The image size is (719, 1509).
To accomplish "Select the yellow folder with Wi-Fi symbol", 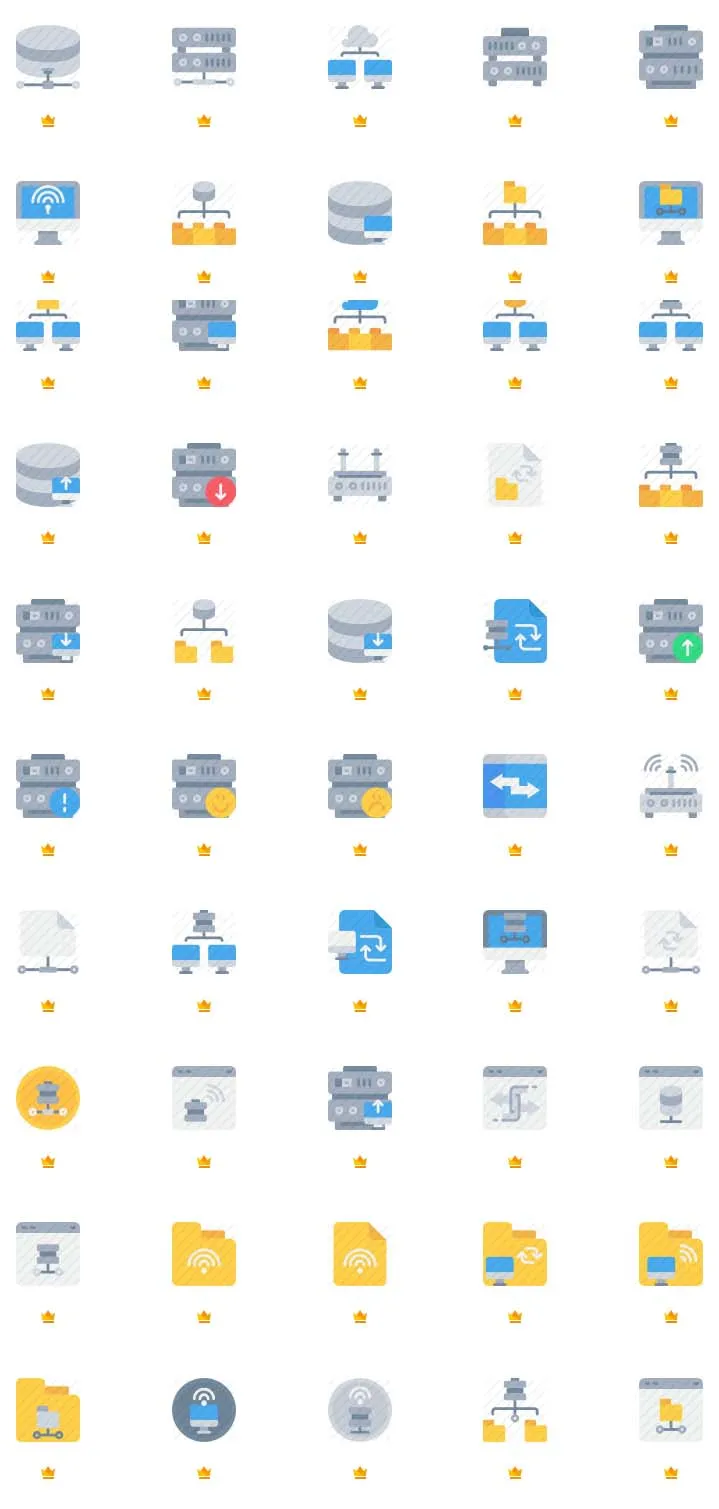I will [x=204, y=1254].
